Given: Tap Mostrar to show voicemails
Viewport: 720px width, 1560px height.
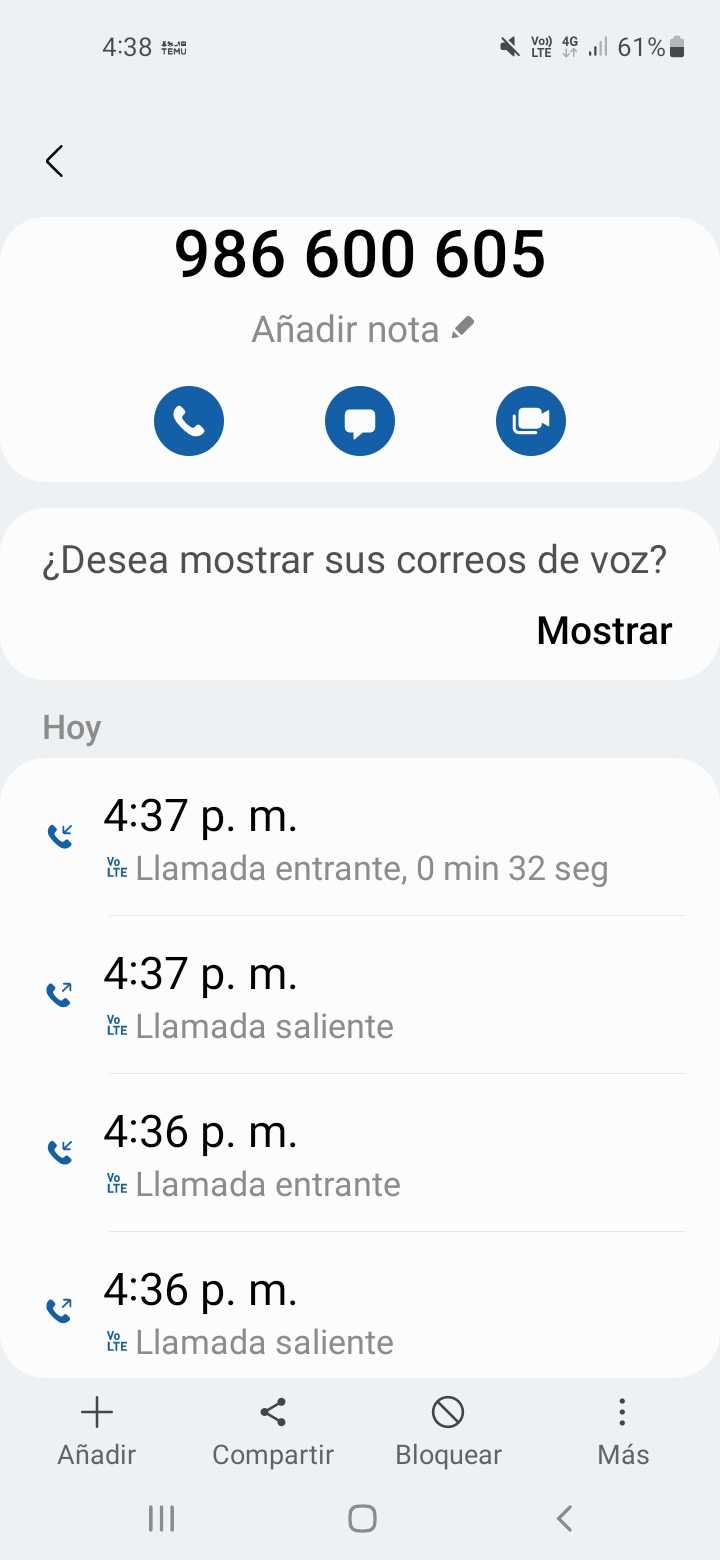Looking at the screenshot, I should (x=604, y=631).
